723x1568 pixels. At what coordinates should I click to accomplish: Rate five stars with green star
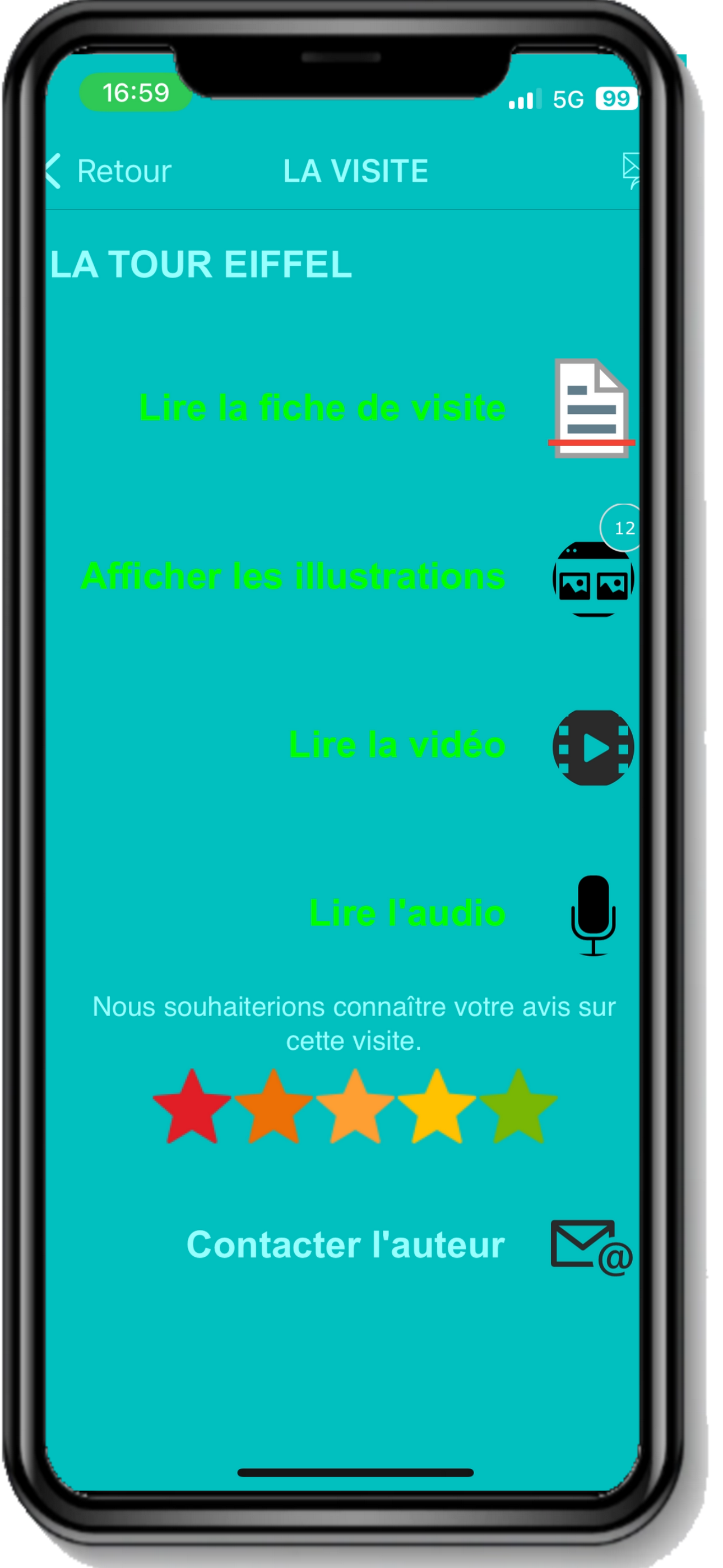[x=518, y=1108]
